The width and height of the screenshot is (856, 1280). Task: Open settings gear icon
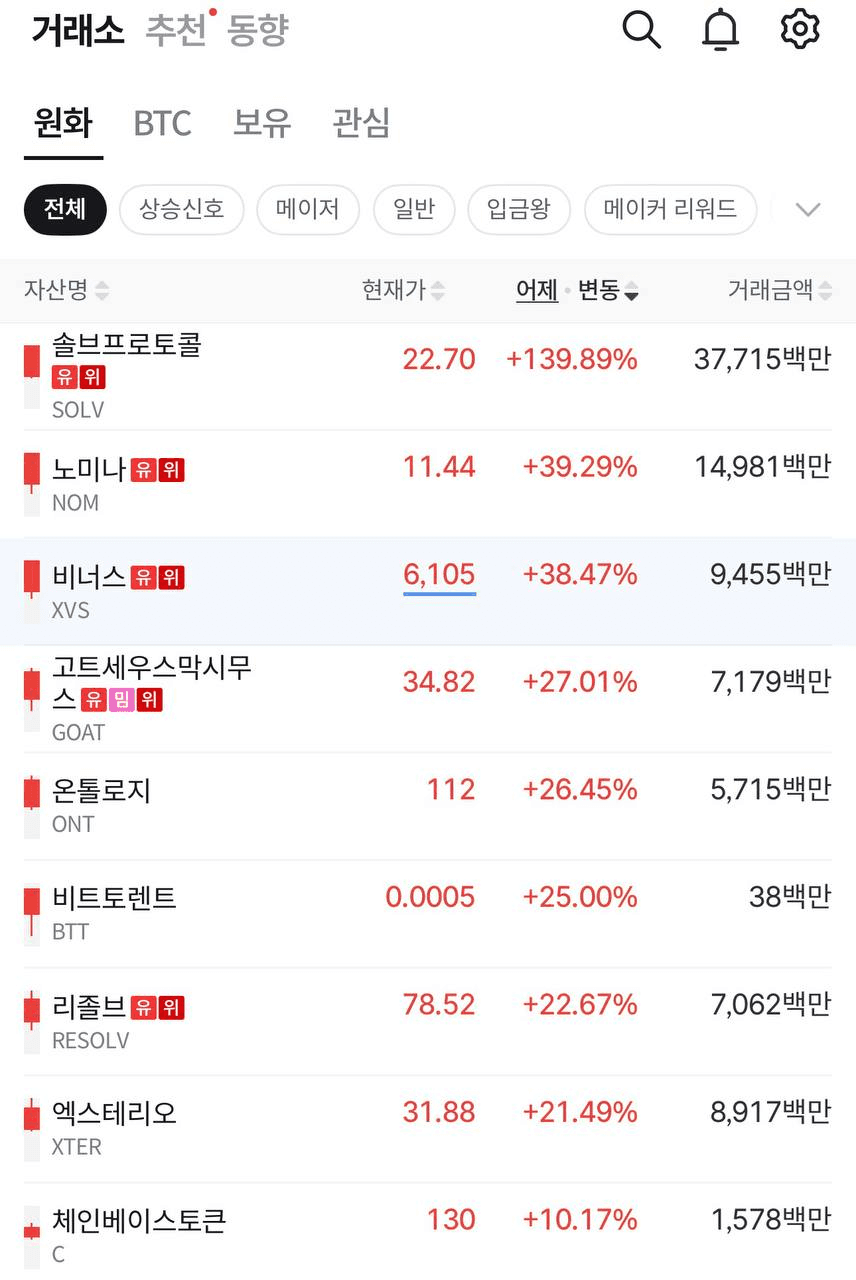click(x=800, y=30)
